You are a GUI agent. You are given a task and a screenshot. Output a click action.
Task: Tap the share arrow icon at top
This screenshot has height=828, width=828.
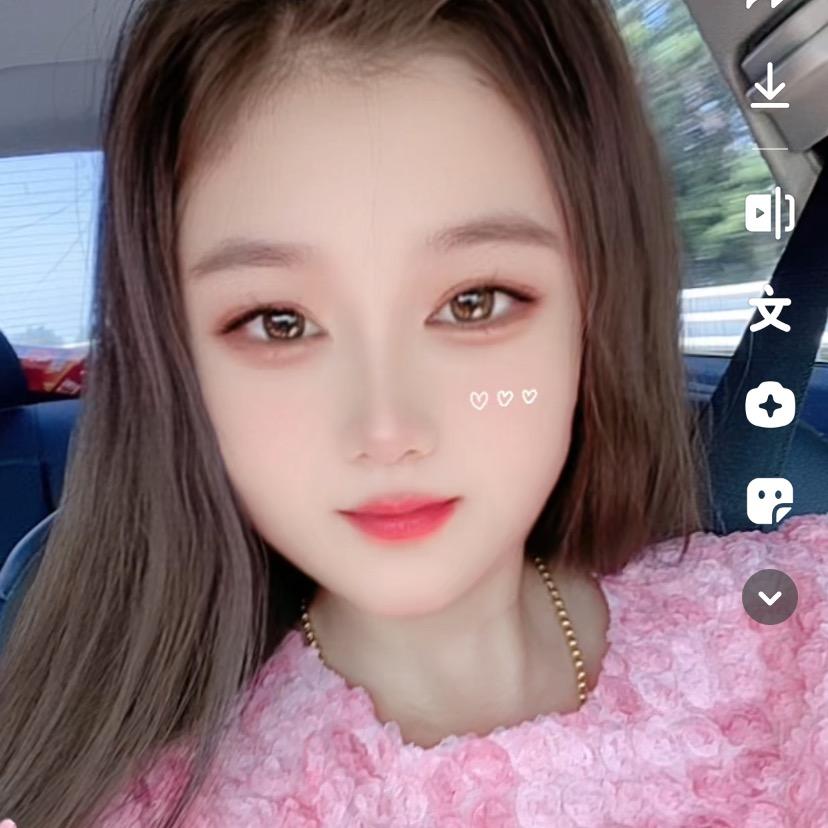coord(766,5)
